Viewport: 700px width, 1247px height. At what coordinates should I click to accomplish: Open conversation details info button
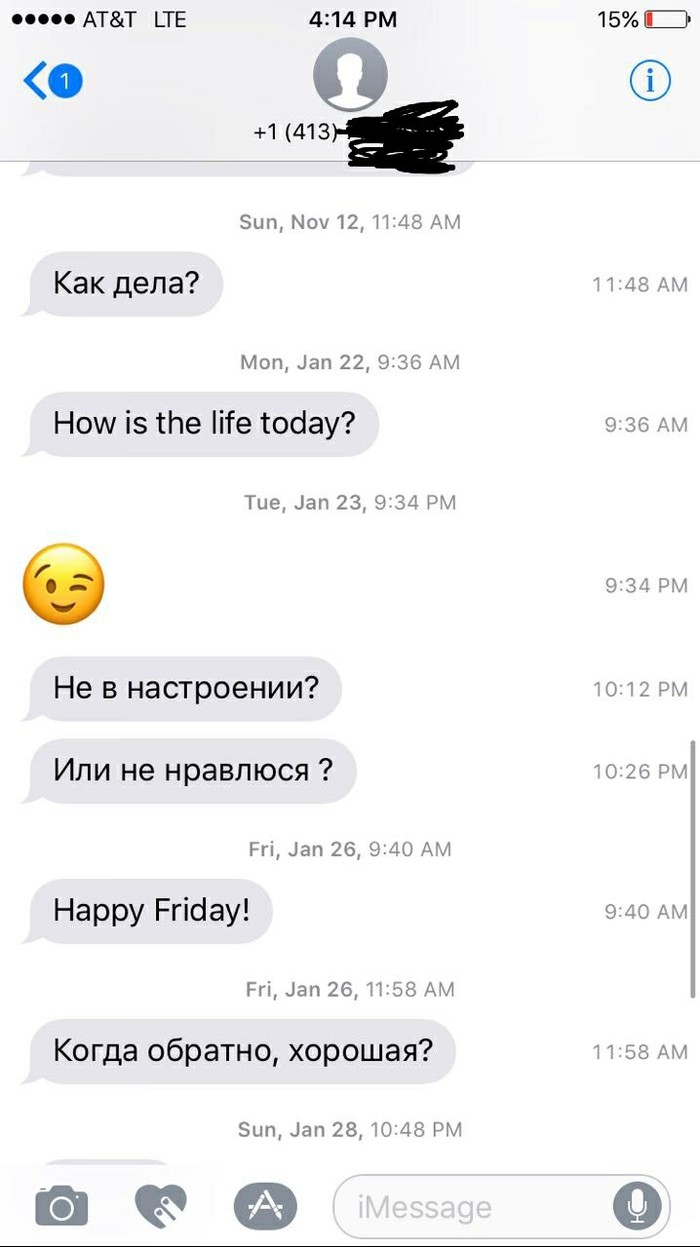click(x=649, y=81)
